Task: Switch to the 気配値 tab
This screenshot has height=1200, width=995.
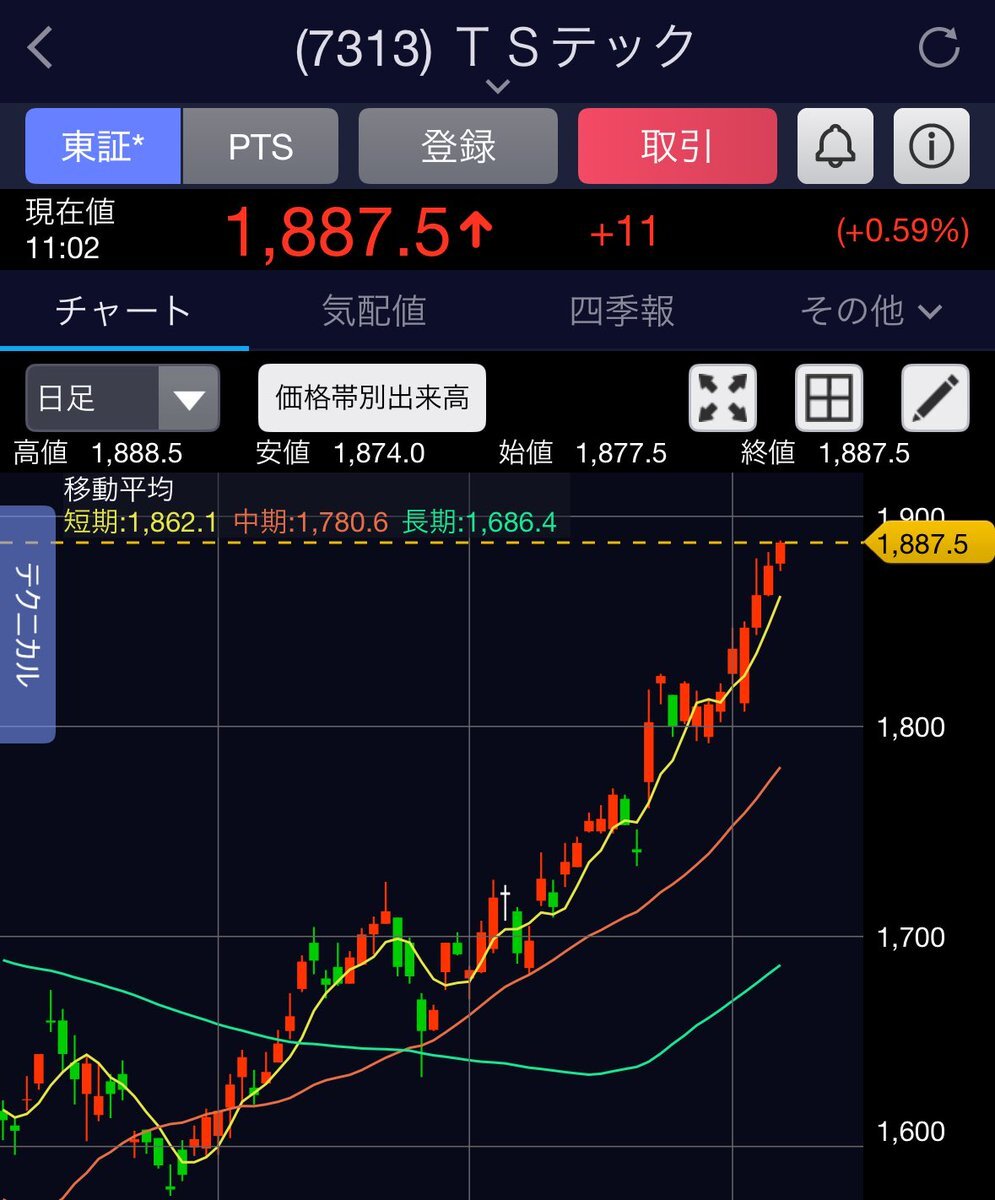Action: [x=374, y=311]
